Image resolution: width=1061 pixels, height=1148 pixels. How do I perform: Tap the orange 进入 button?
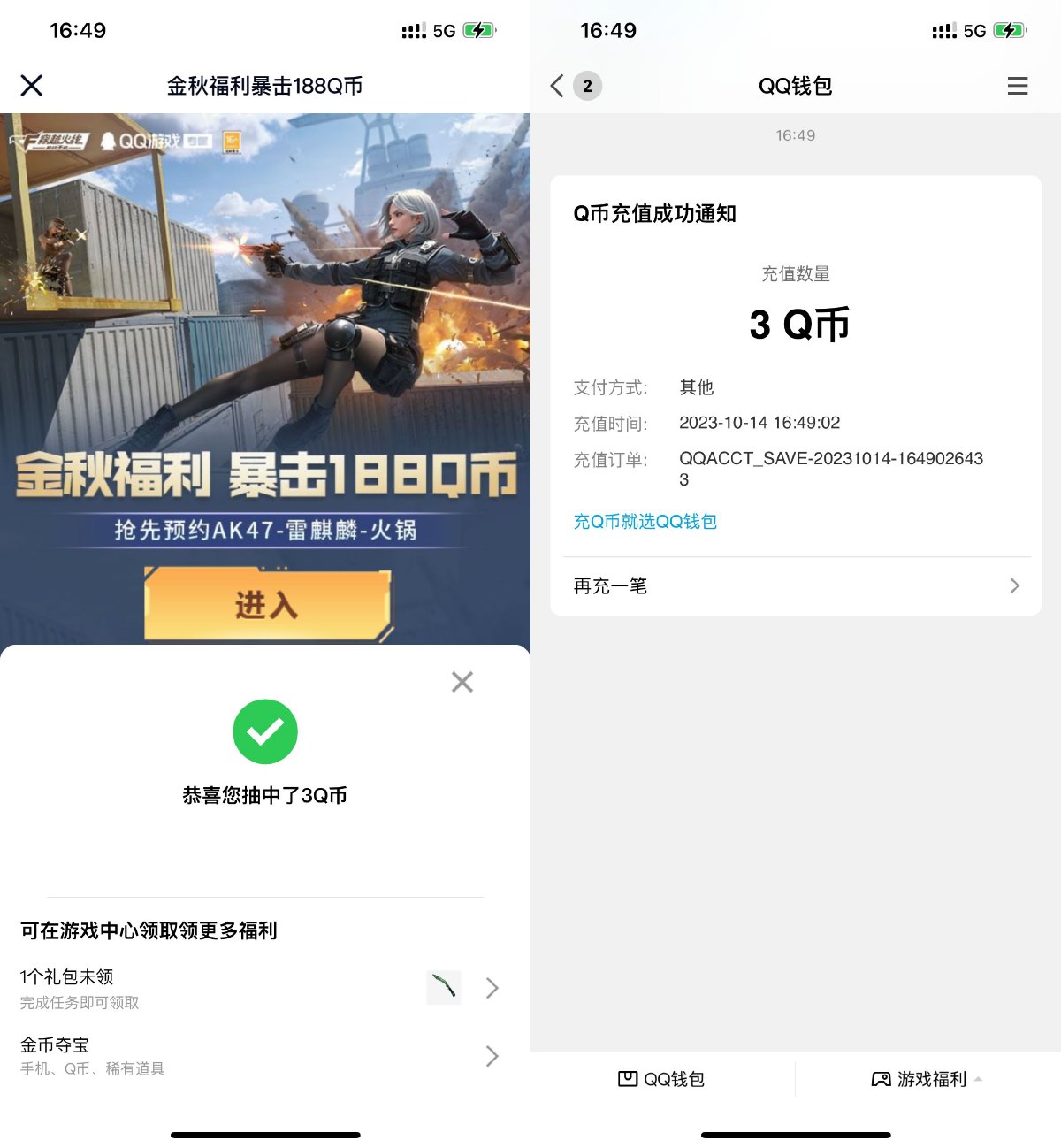click(265, 605)
